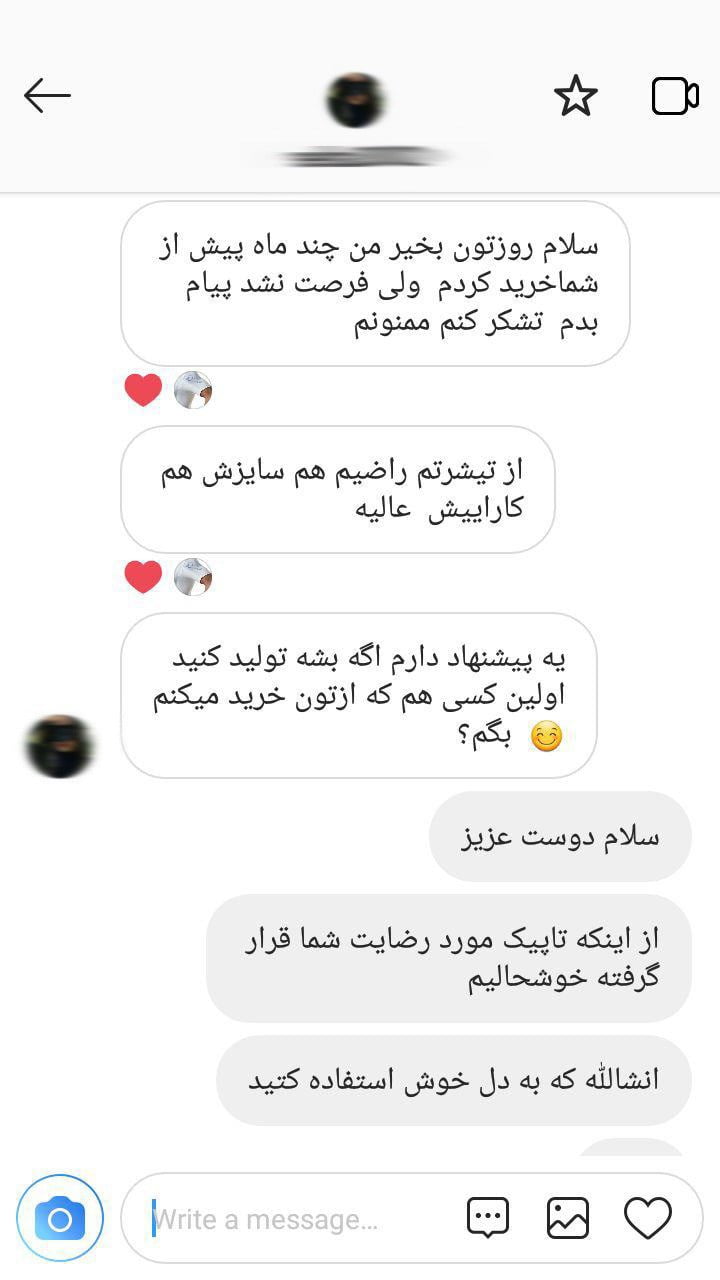Open the camera to send a photo

pyautogui.click(x=60, y=1218)
